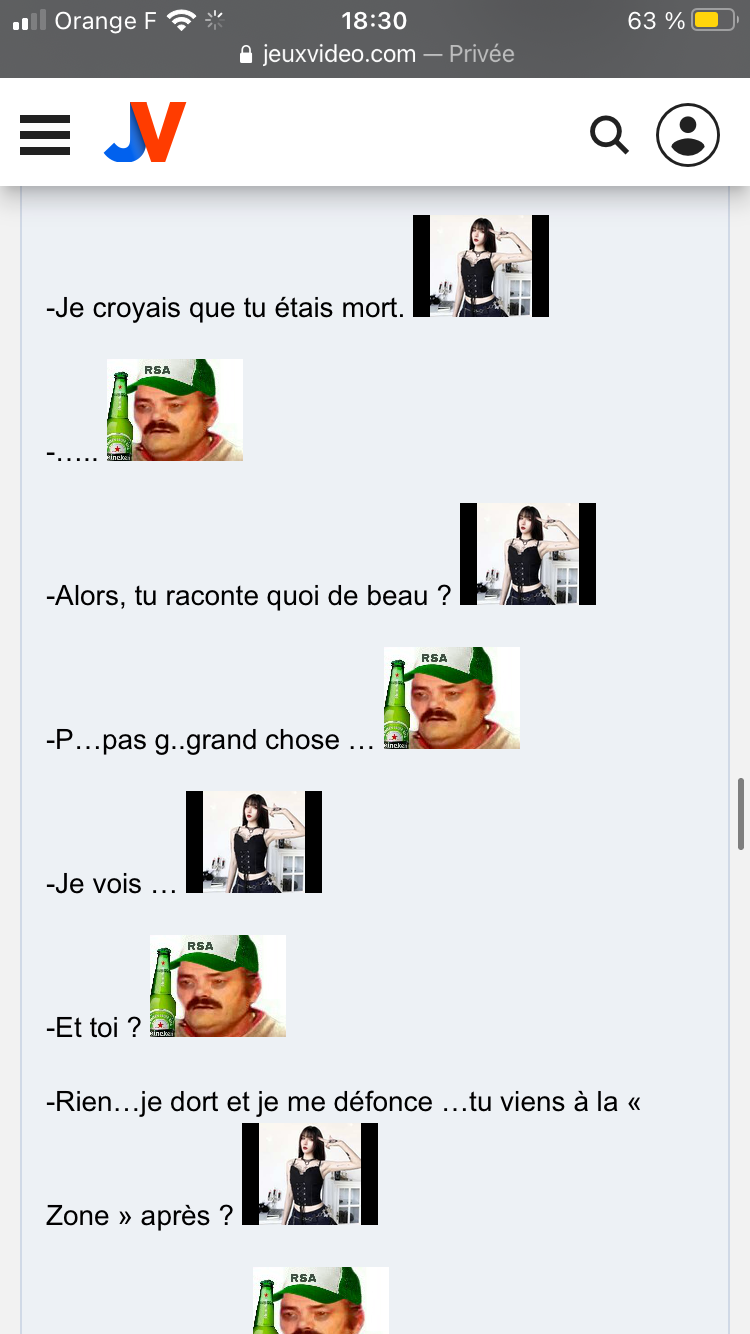Open the hamburger navigation menu
Screen dimensions: 750x1334
[x=45, y=134]
